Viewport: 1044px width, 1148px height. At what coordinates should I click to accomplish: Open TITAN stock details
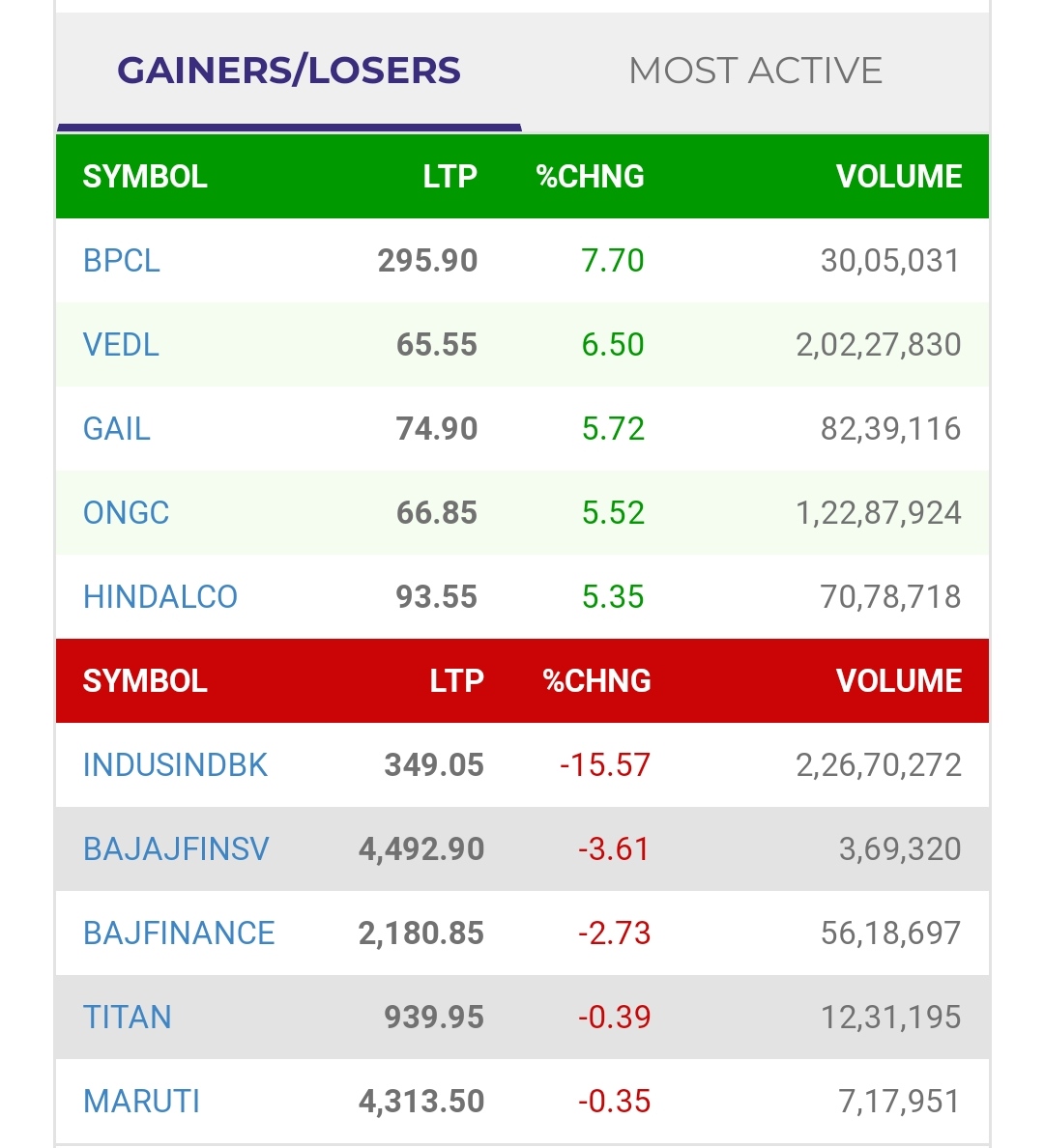click(x=128, y=1018)
